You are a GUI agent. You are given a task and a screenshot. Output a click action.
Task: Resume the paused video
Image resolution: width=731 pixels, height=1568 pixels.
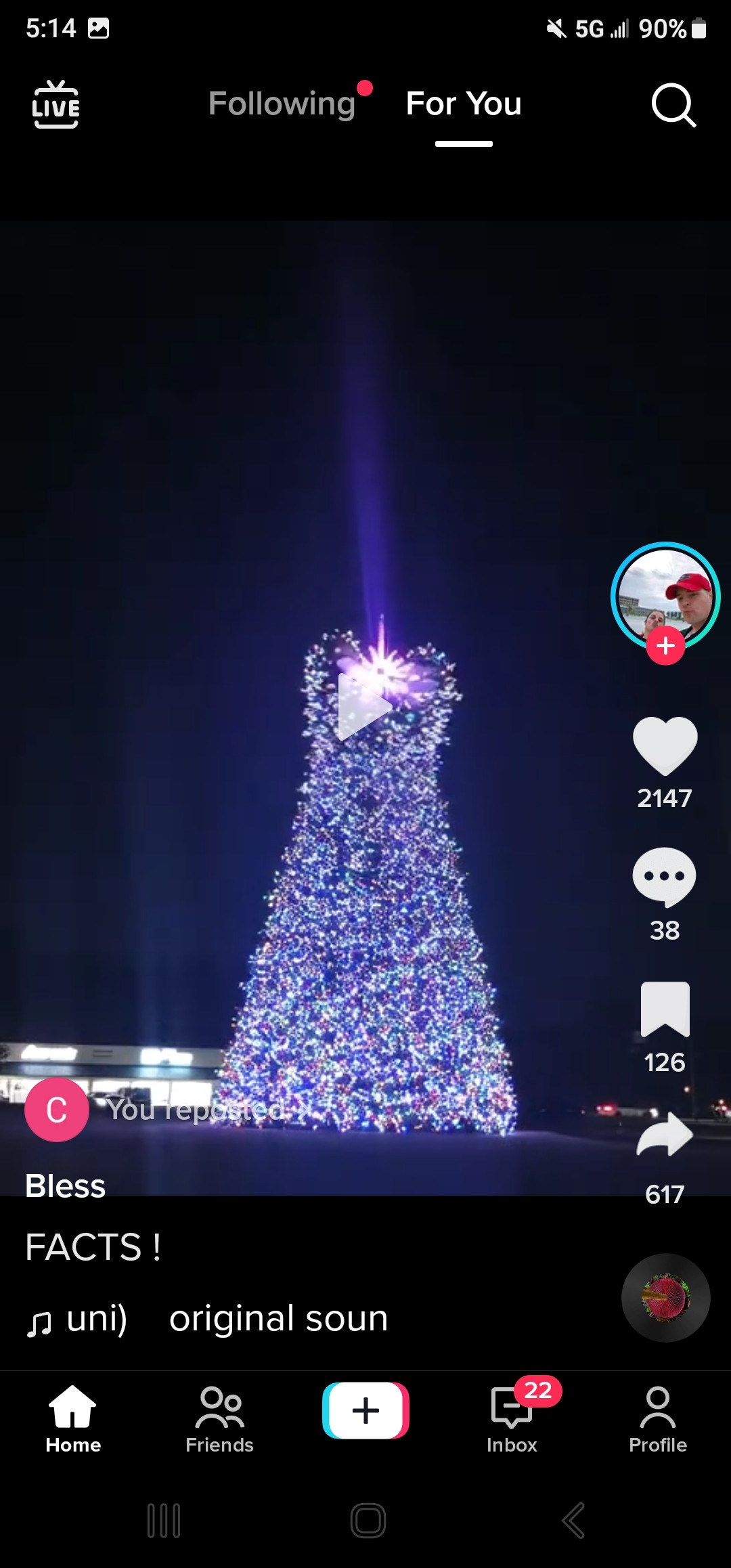[x=365, y=707]
